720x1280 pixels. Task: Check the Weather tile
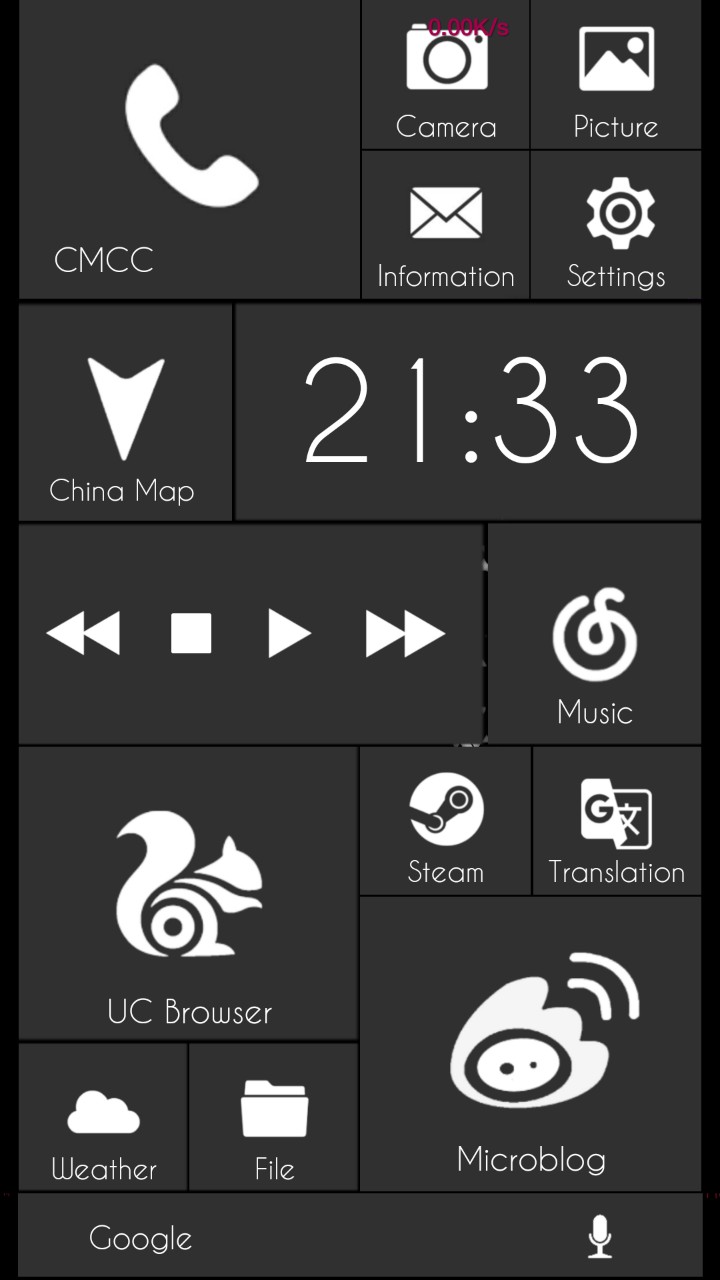click(103, 1117)
